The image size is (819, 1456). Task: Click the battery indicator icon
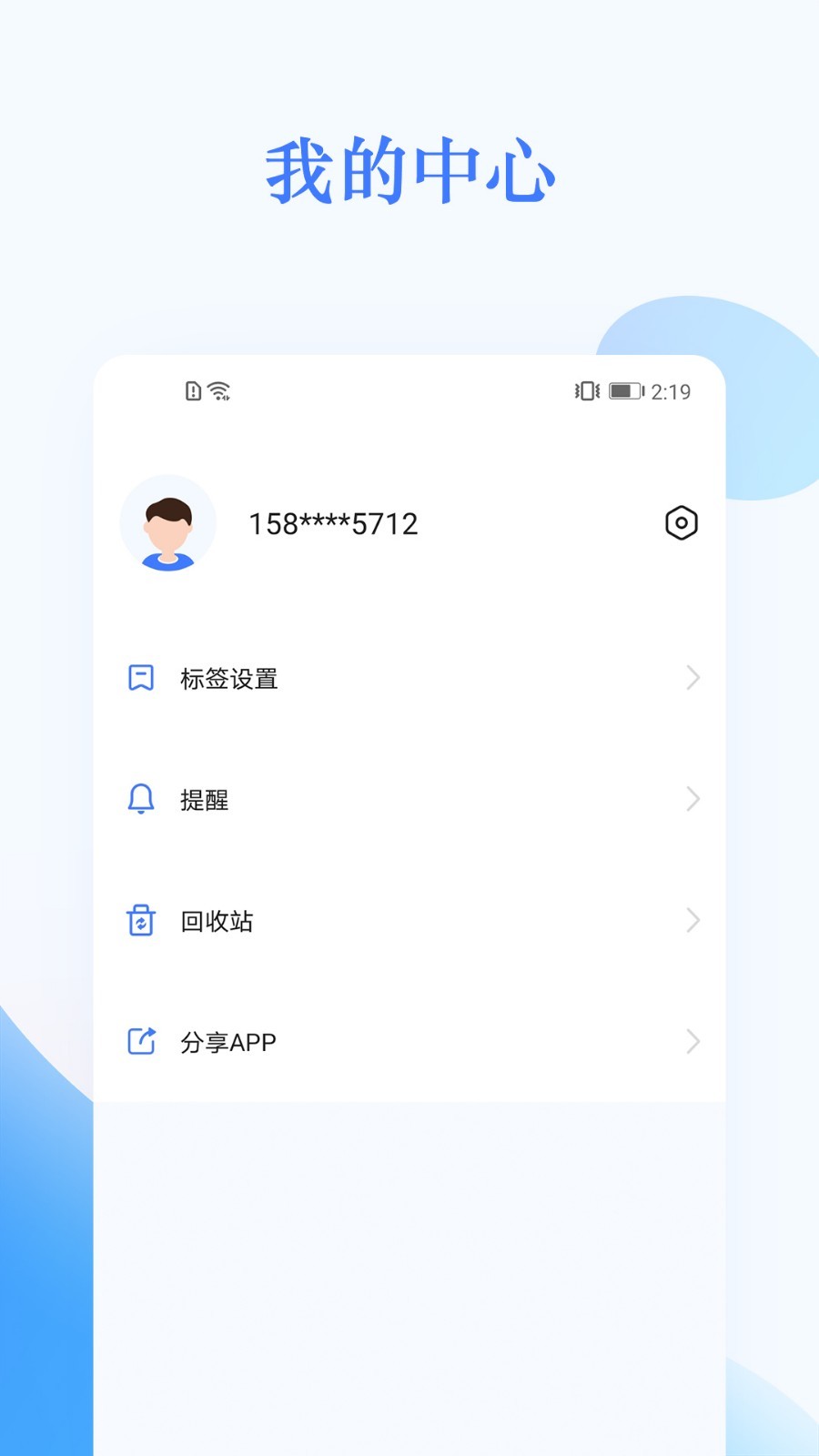point(624,390)
